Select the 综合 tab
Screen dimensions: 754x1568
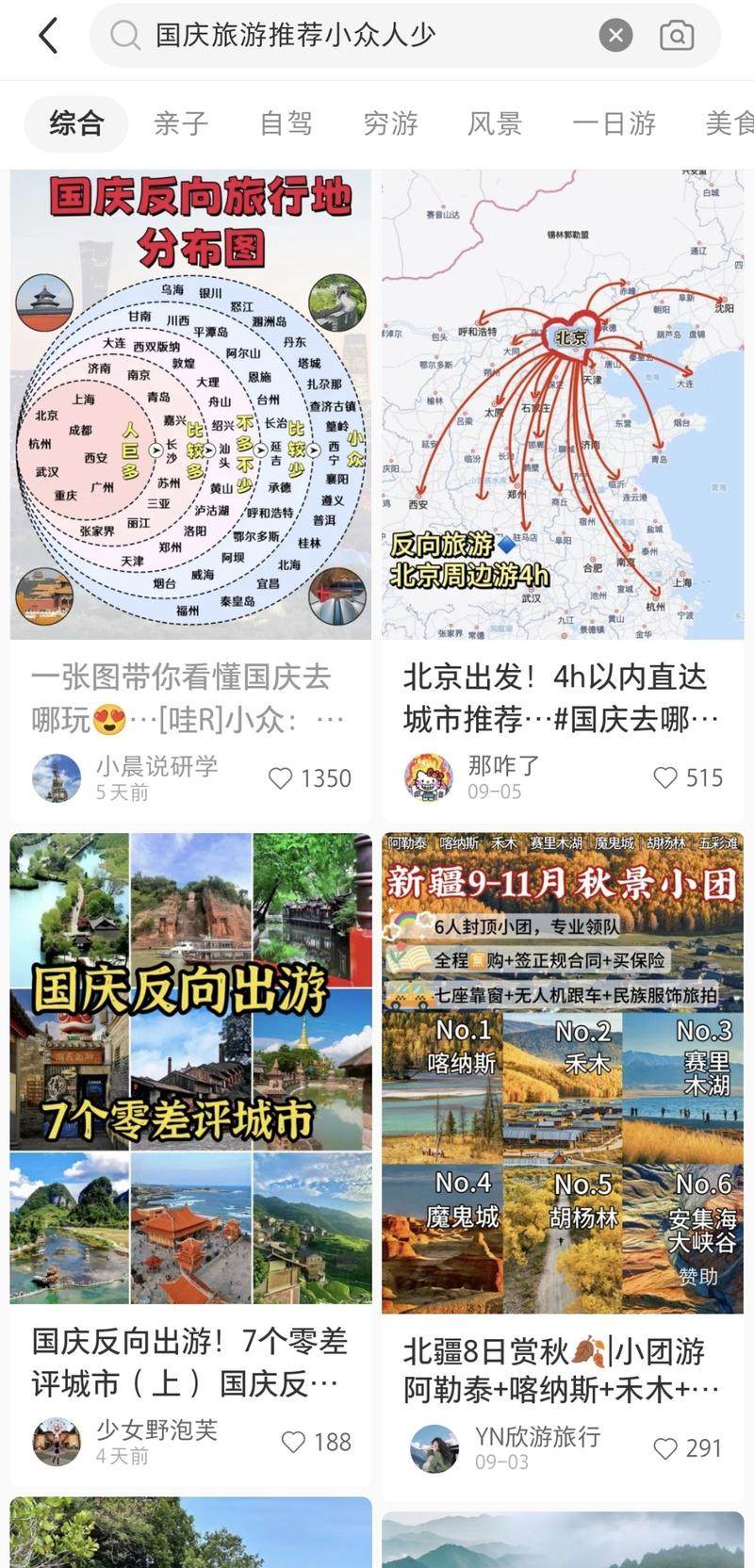[76, 122]
